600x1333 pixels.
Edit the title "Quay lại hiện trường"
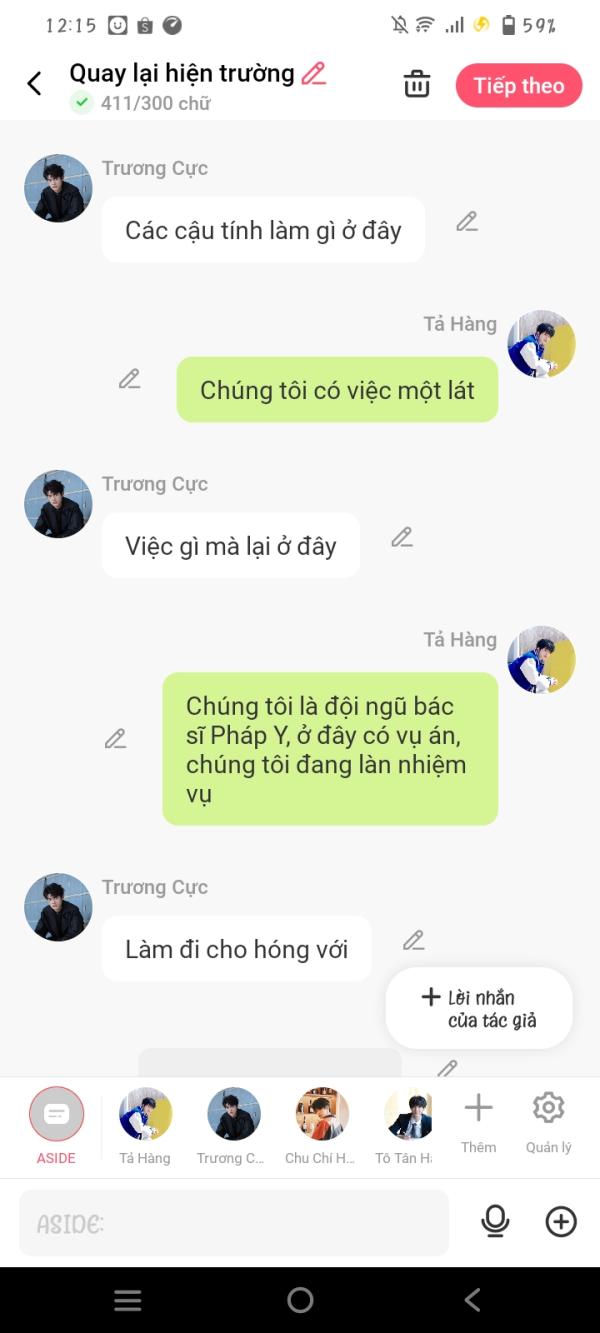click(x=314, y=73)
